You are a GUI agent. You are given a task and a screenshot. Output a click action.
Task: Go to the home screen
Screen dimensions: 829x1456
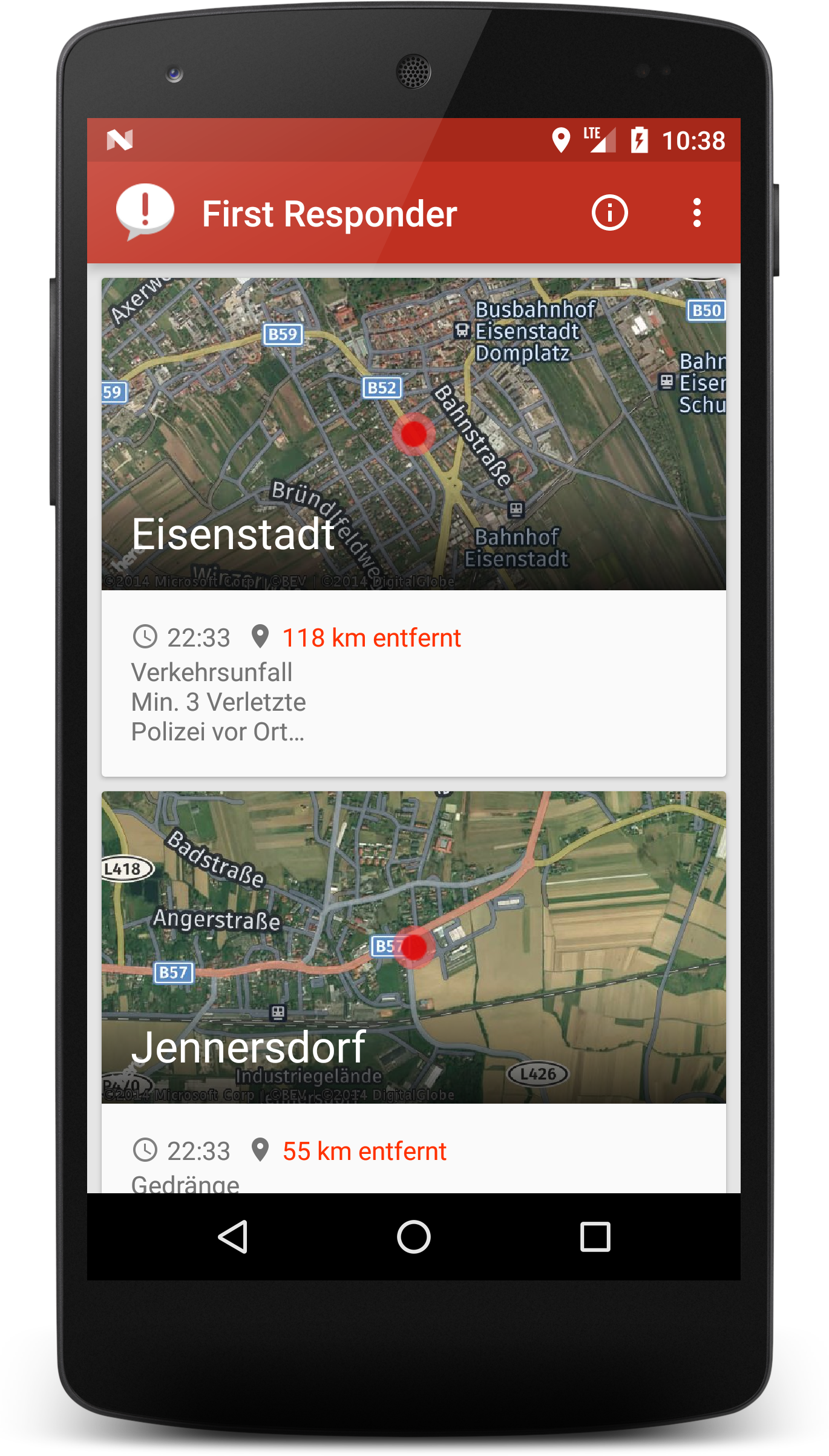(414, 1236)
